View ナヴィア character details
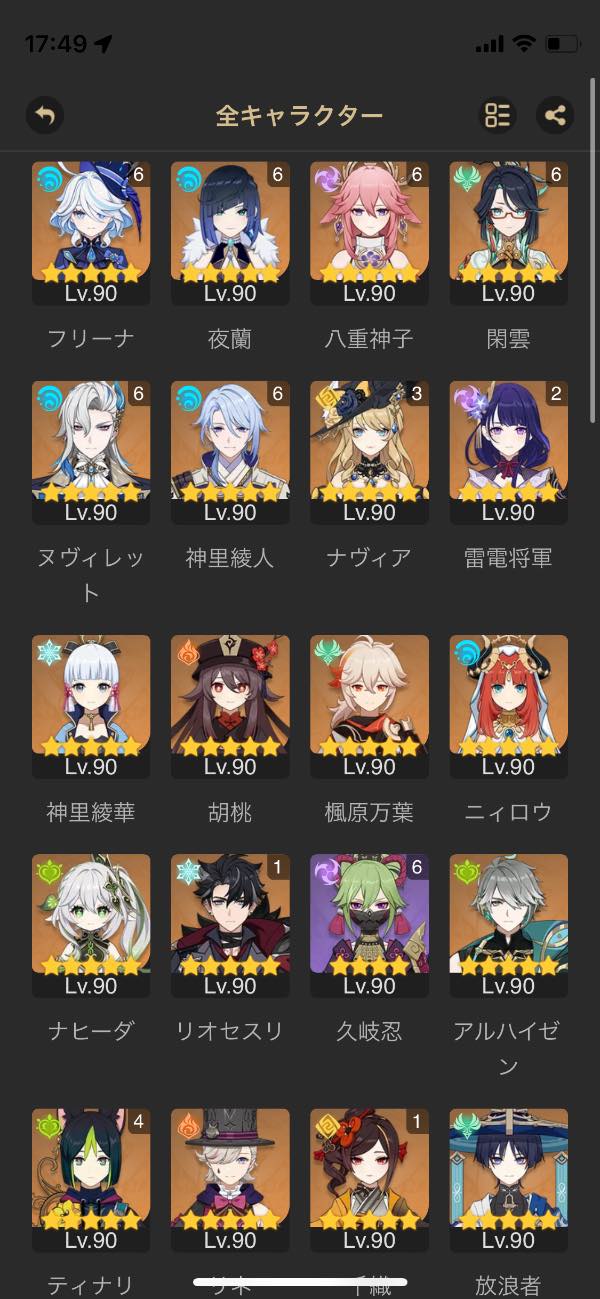 [x=369, y=452]
